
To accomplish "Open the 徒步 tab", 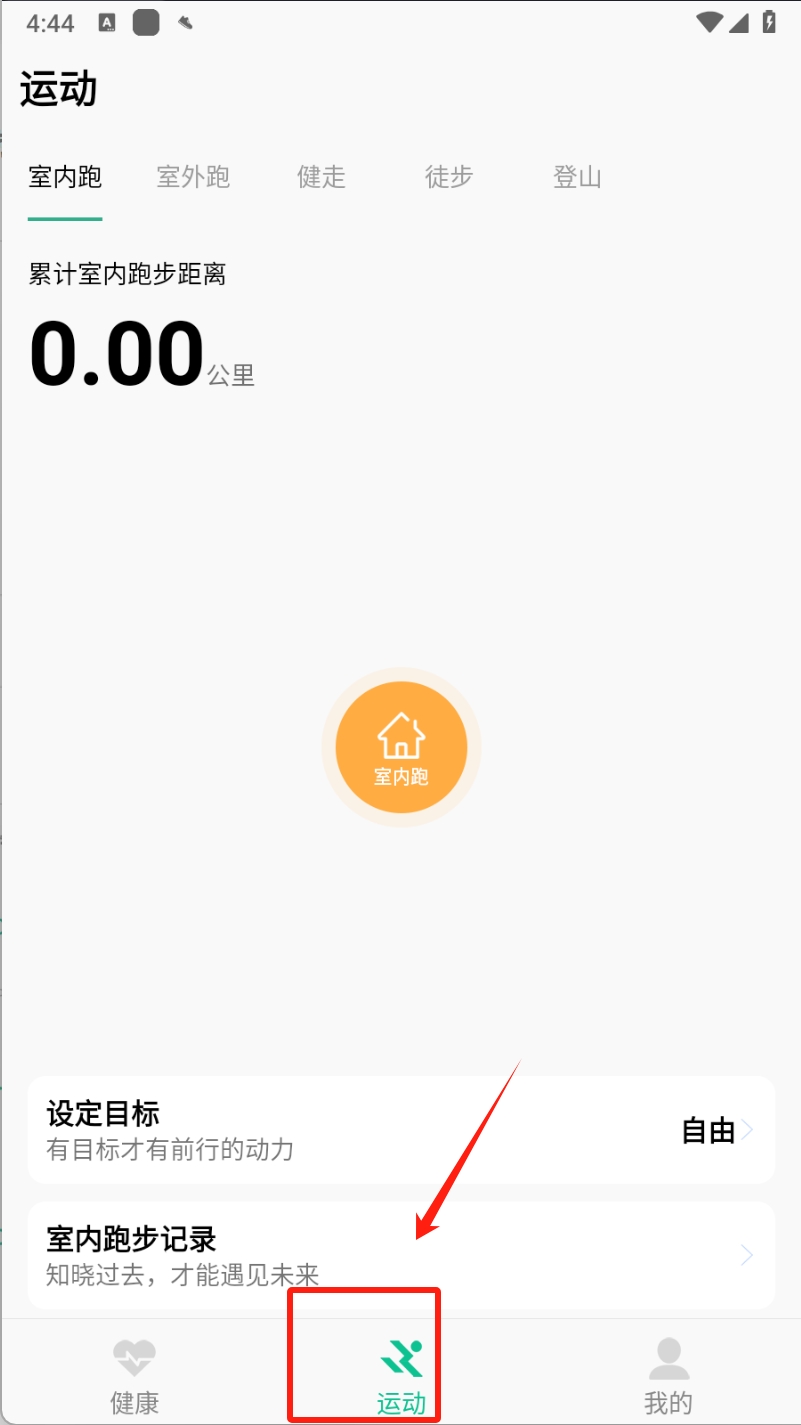I will (449, 178).
